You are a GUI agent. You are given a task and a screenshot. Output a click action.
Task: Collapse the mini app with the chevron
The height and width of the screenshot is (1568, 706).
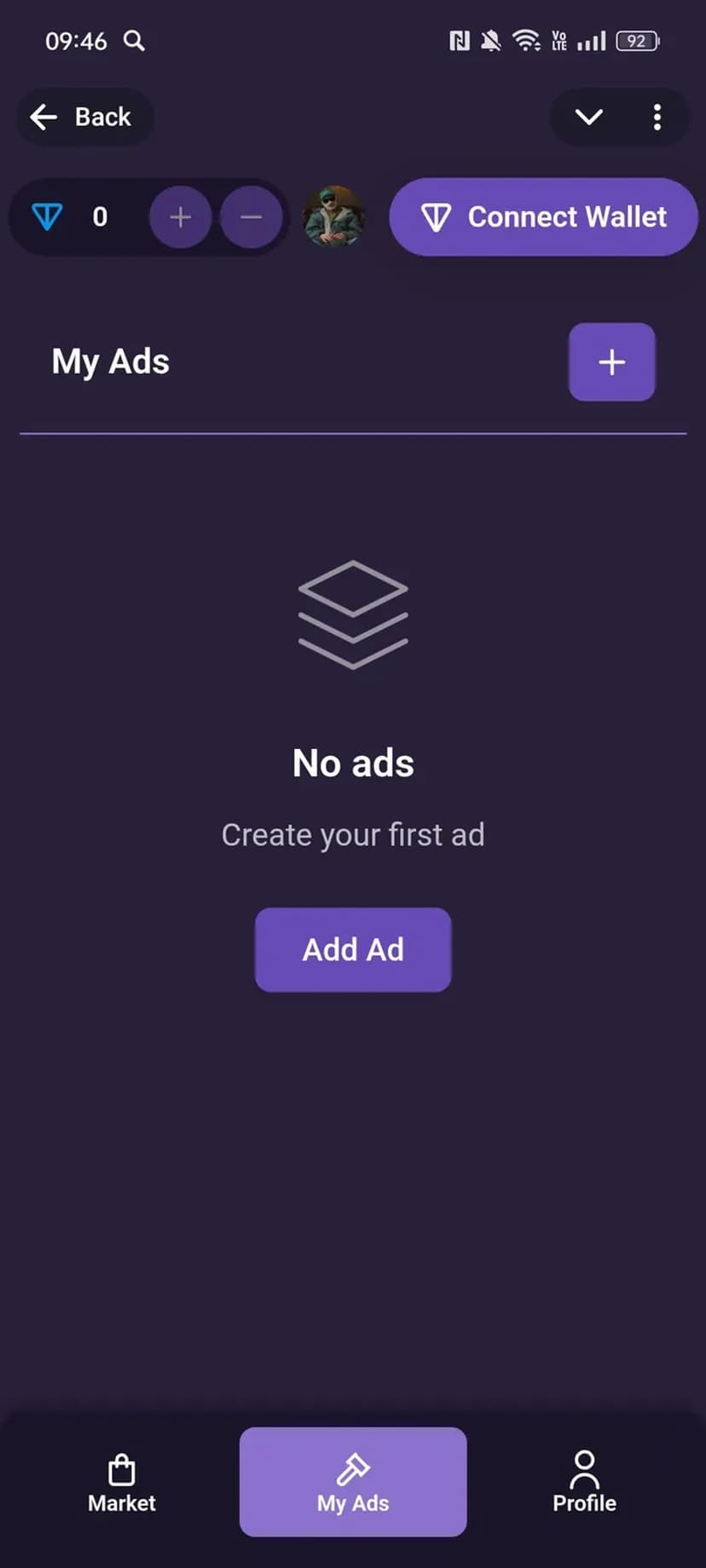coord(589,117)
